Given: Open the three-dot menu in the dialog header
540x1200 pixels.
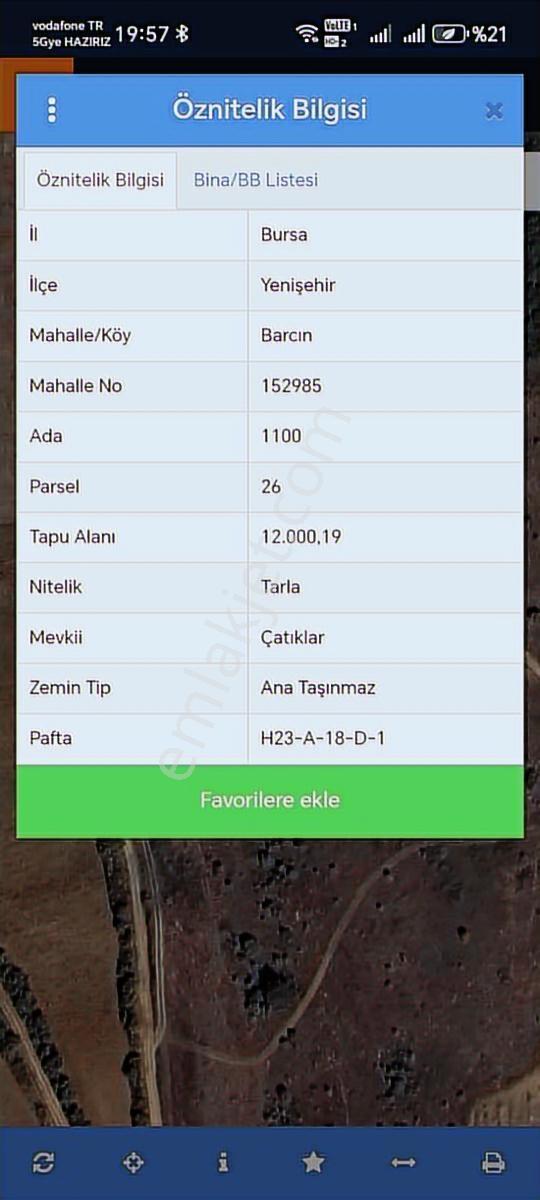Looking at the screenshot, I should 52,110.
